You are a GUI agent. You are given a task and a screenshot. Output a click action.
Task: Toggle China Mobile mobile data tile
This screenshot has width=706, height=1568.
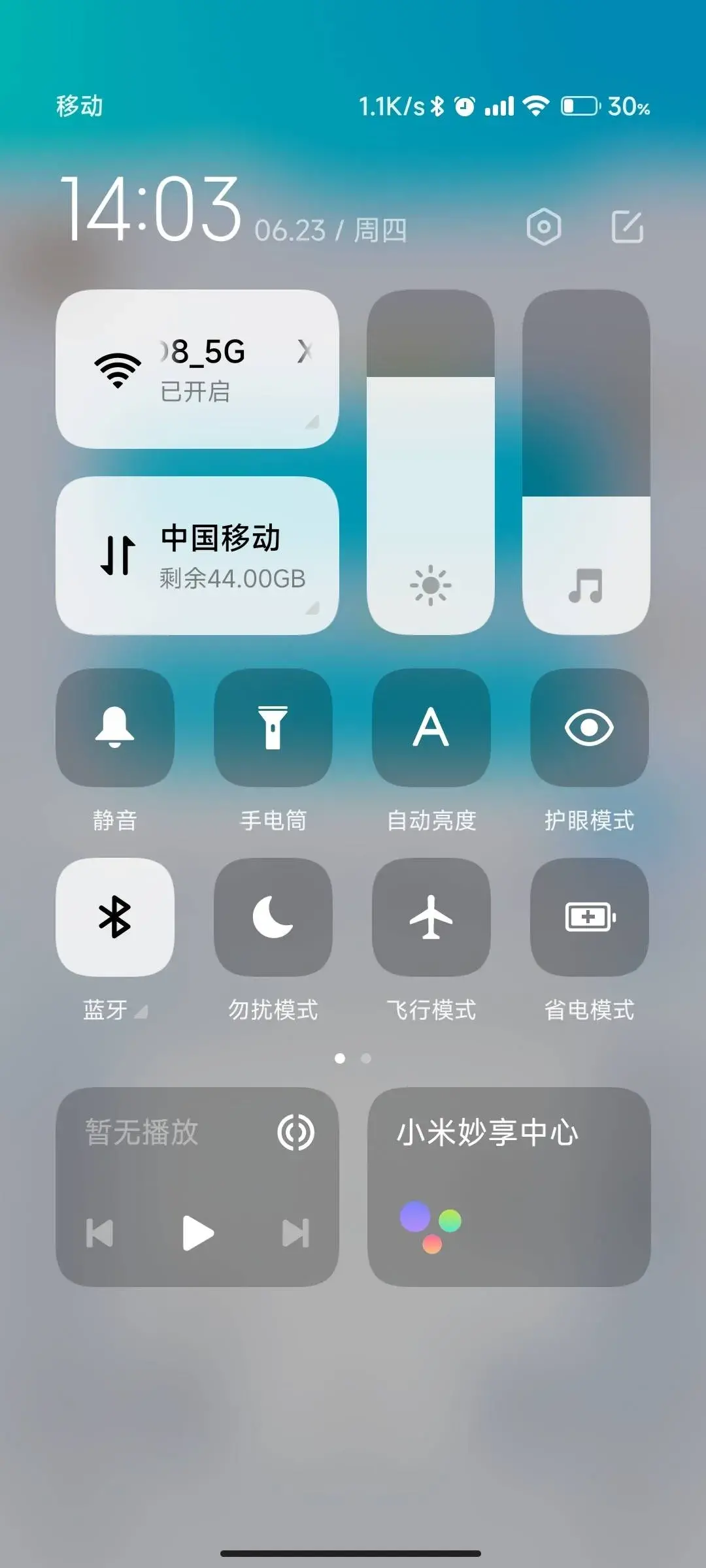point(118,555)
